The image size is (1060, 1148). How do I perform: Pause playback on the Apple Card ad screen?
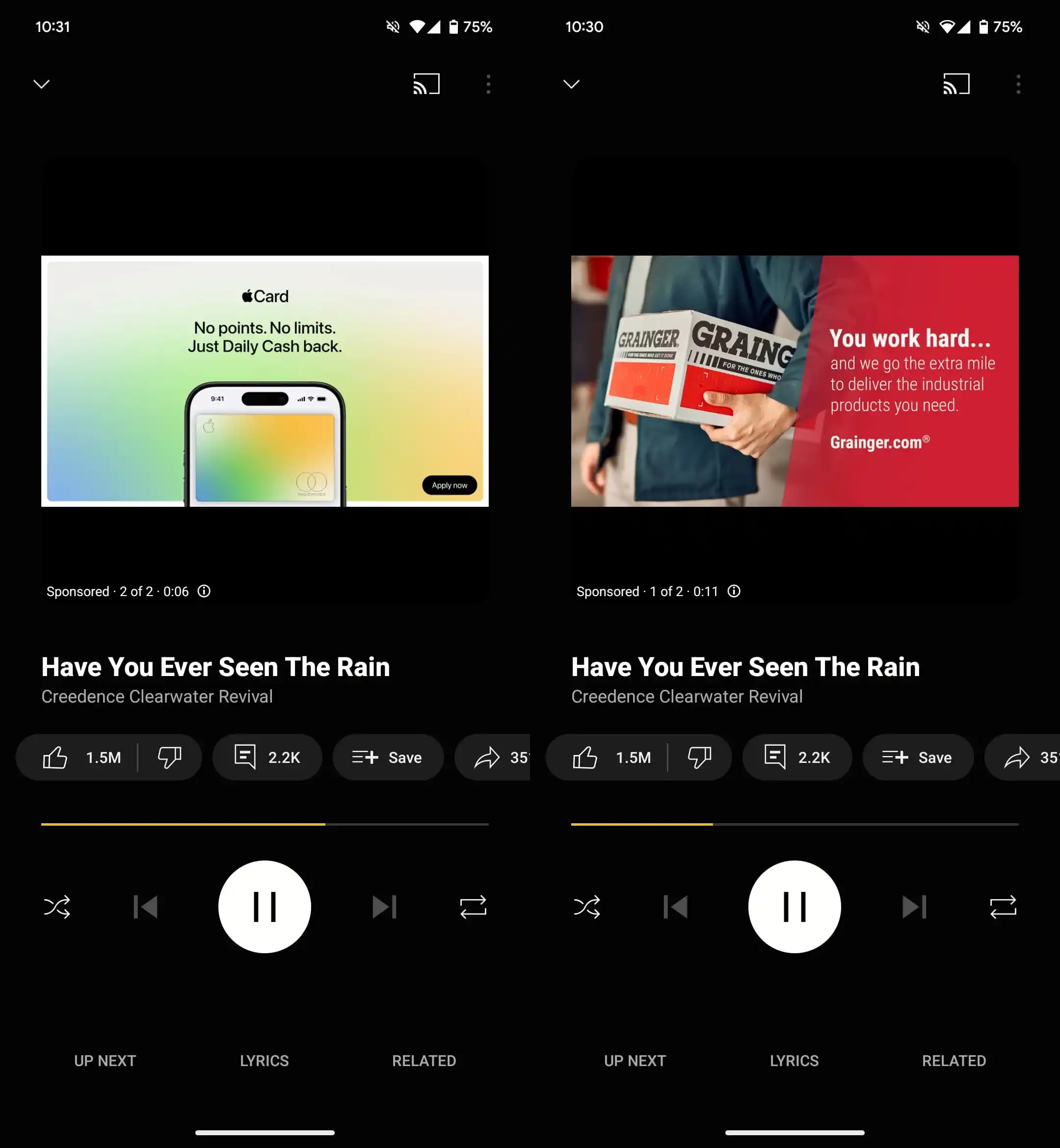265,907
